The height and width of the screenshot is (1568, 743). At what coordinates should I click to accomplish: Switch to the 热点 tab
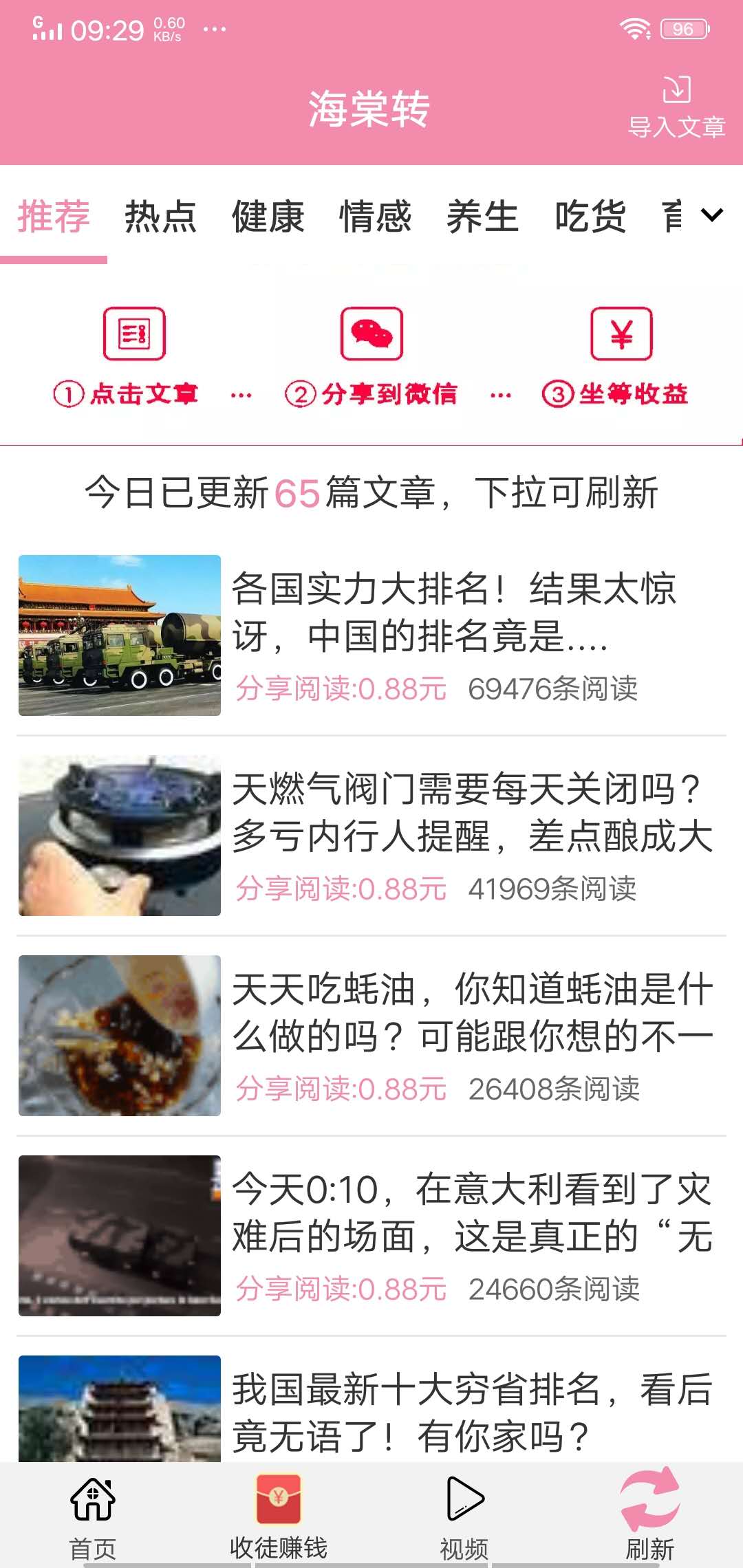160,217
